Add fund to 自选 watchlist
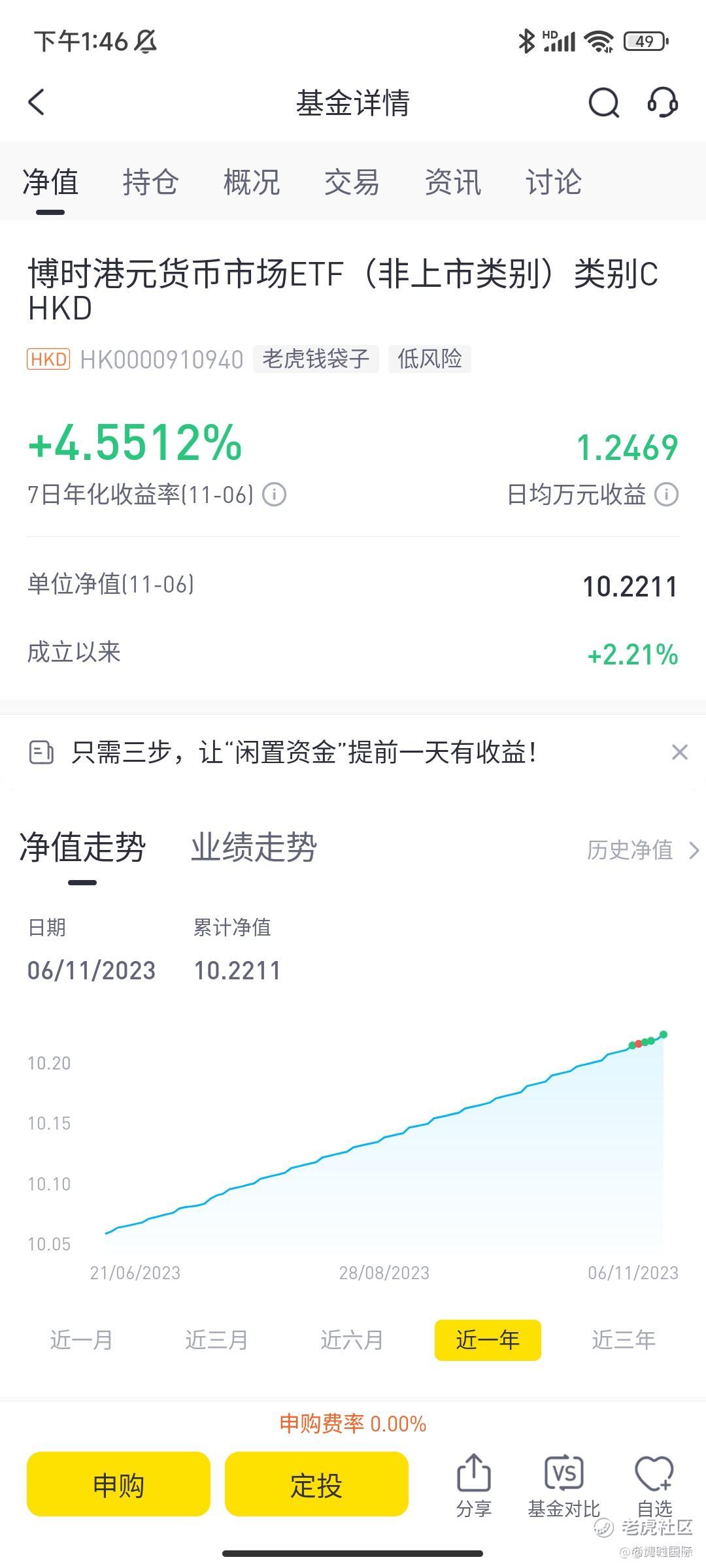706x1568 pixels. (654, 1486)
